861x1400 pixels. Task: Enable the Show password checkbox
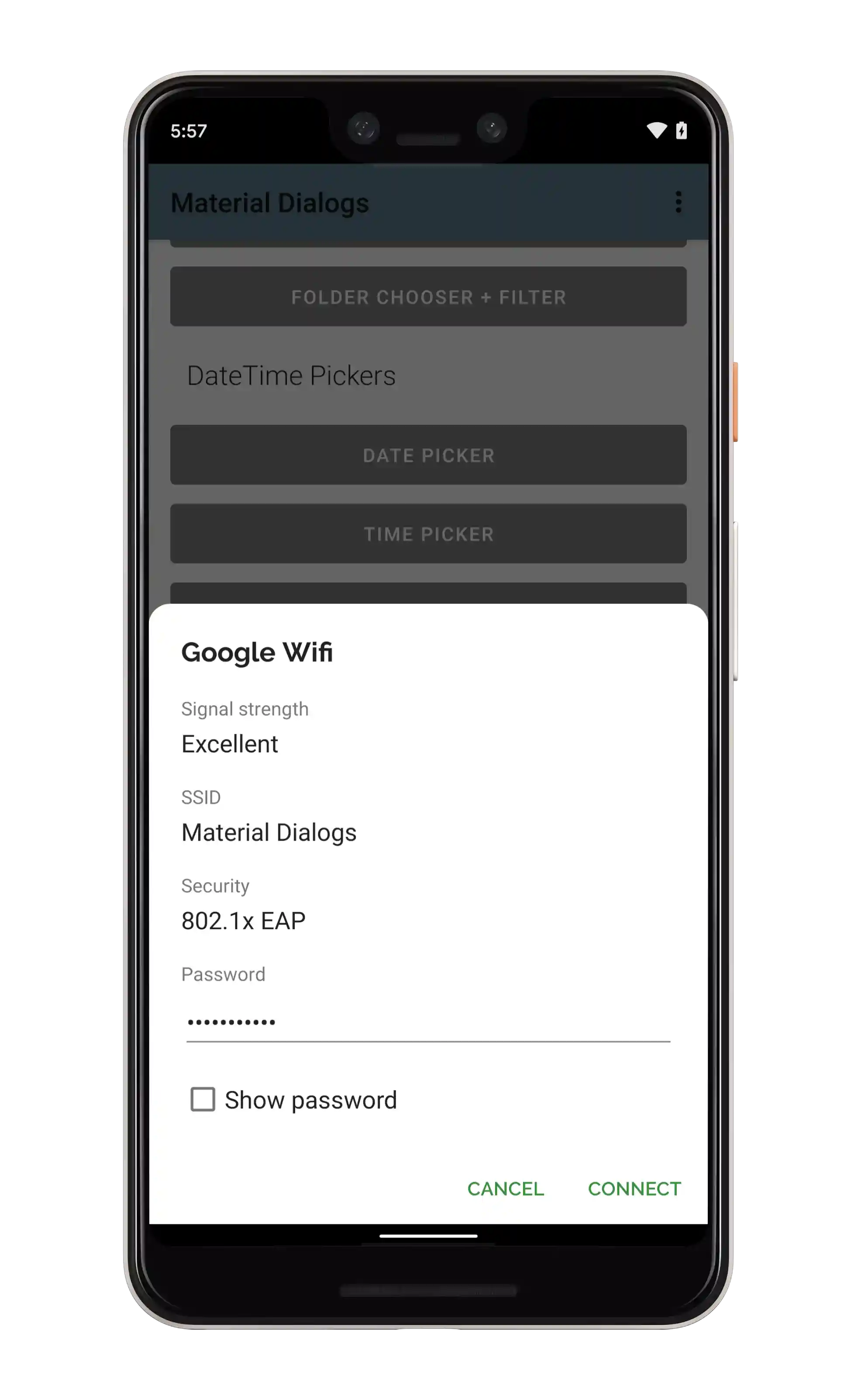(203, 1099)
